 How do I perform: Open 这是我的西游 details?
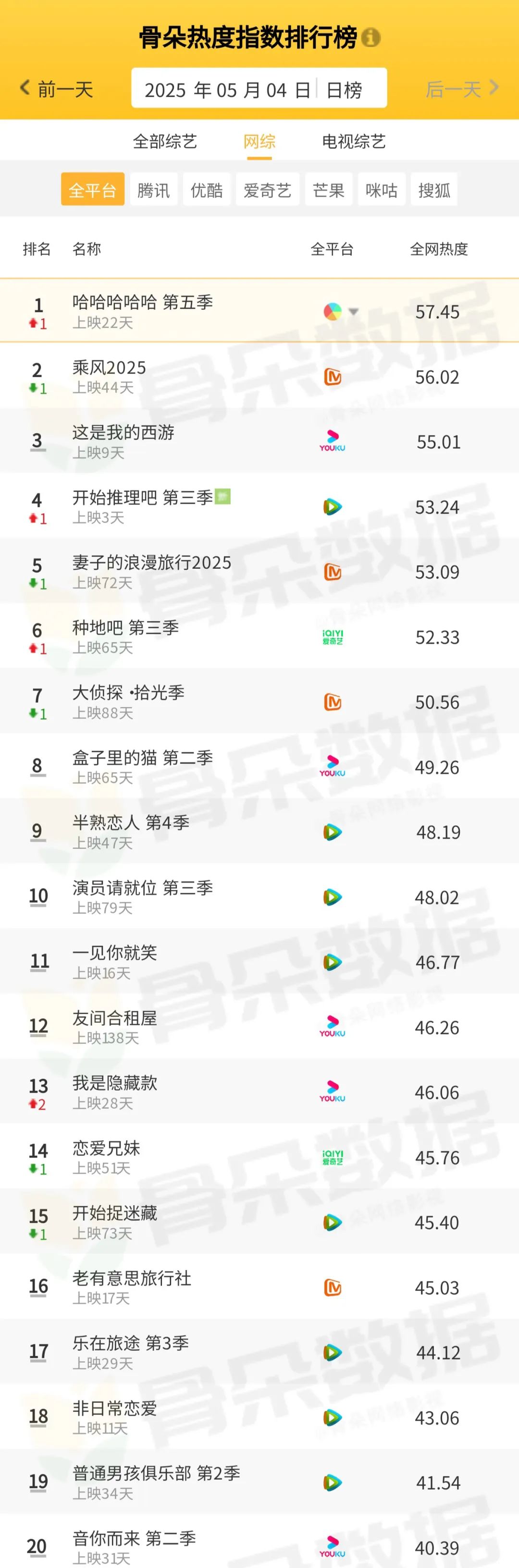pyautogui.click(x=123, y=433)
